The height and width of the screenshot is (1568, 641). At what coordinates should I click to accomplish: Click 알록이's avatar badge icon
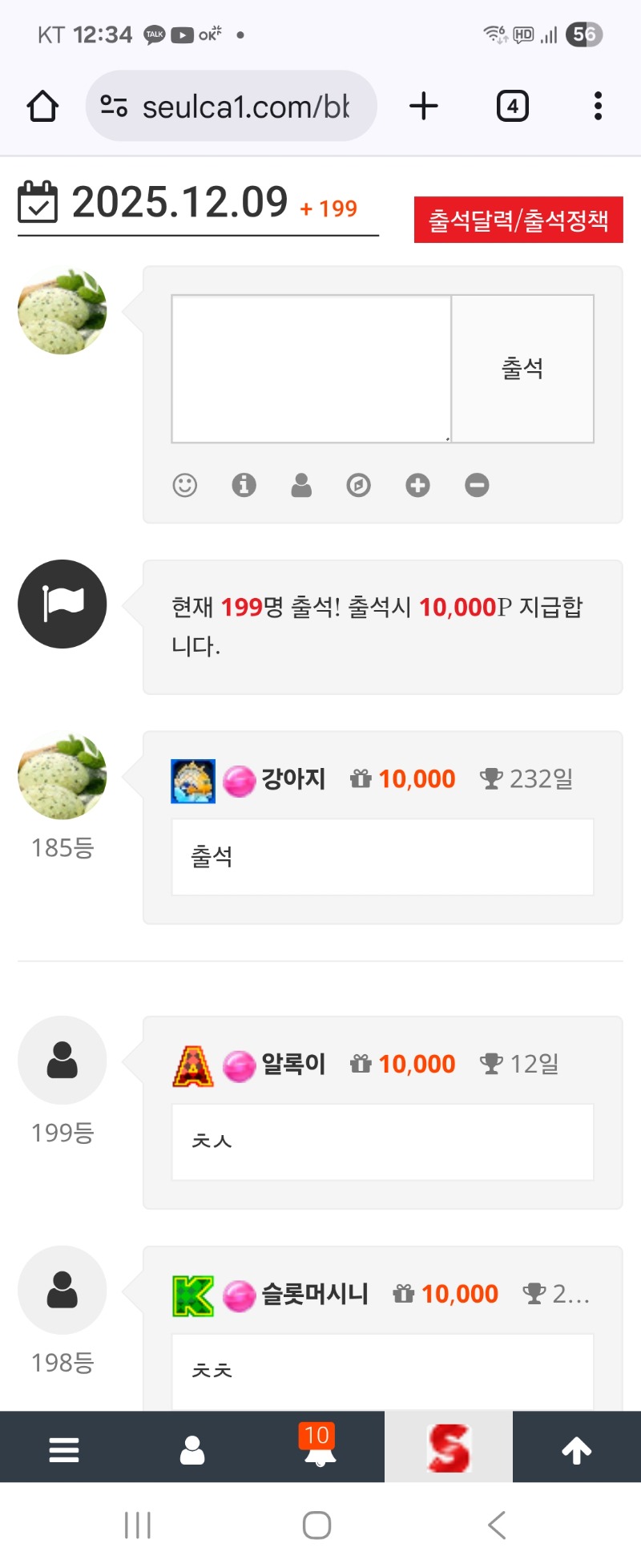point(192,1064)
